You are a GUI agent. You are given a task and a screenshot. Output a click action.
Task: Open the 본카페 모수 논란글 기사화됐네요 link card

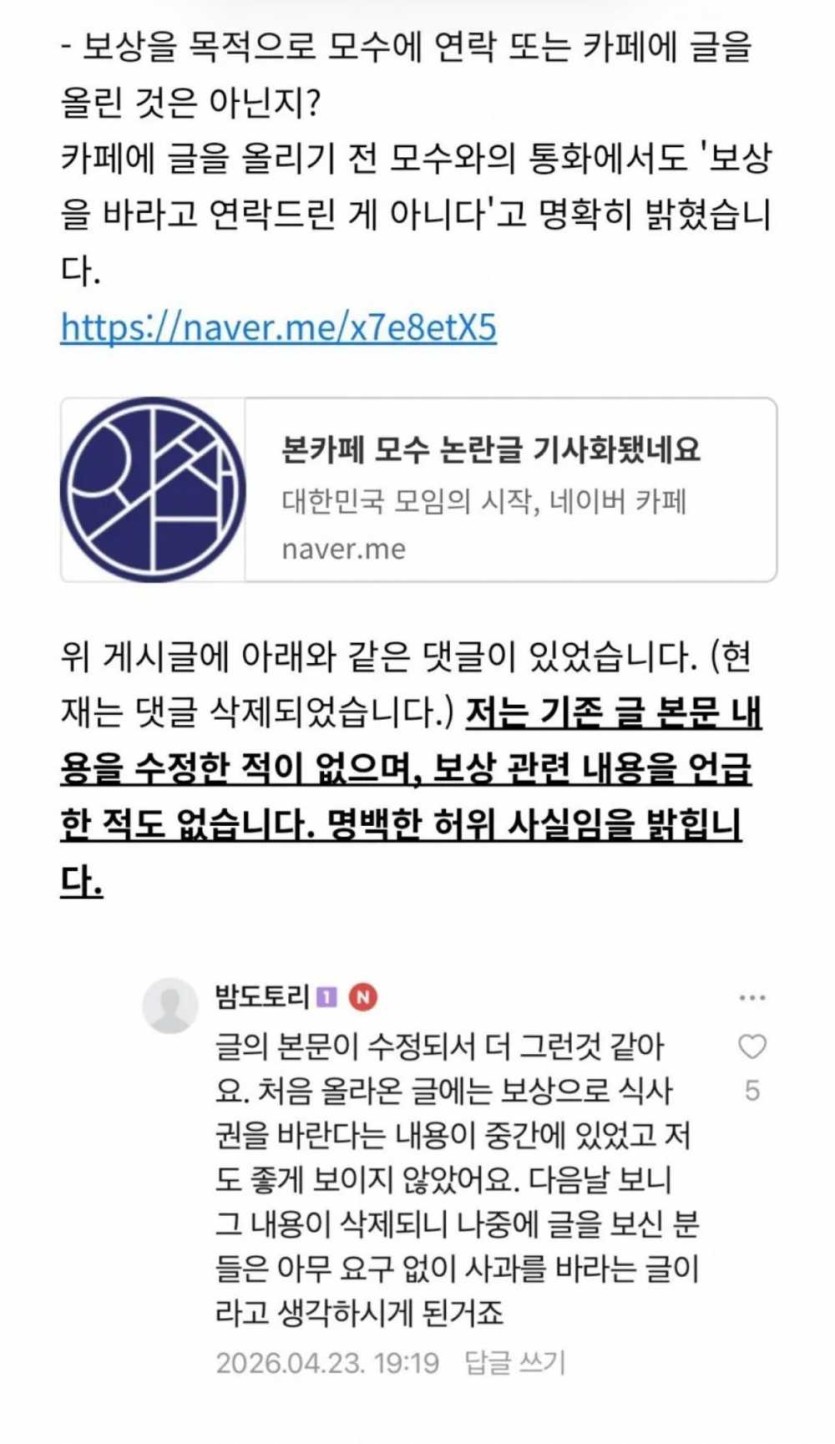418,490
